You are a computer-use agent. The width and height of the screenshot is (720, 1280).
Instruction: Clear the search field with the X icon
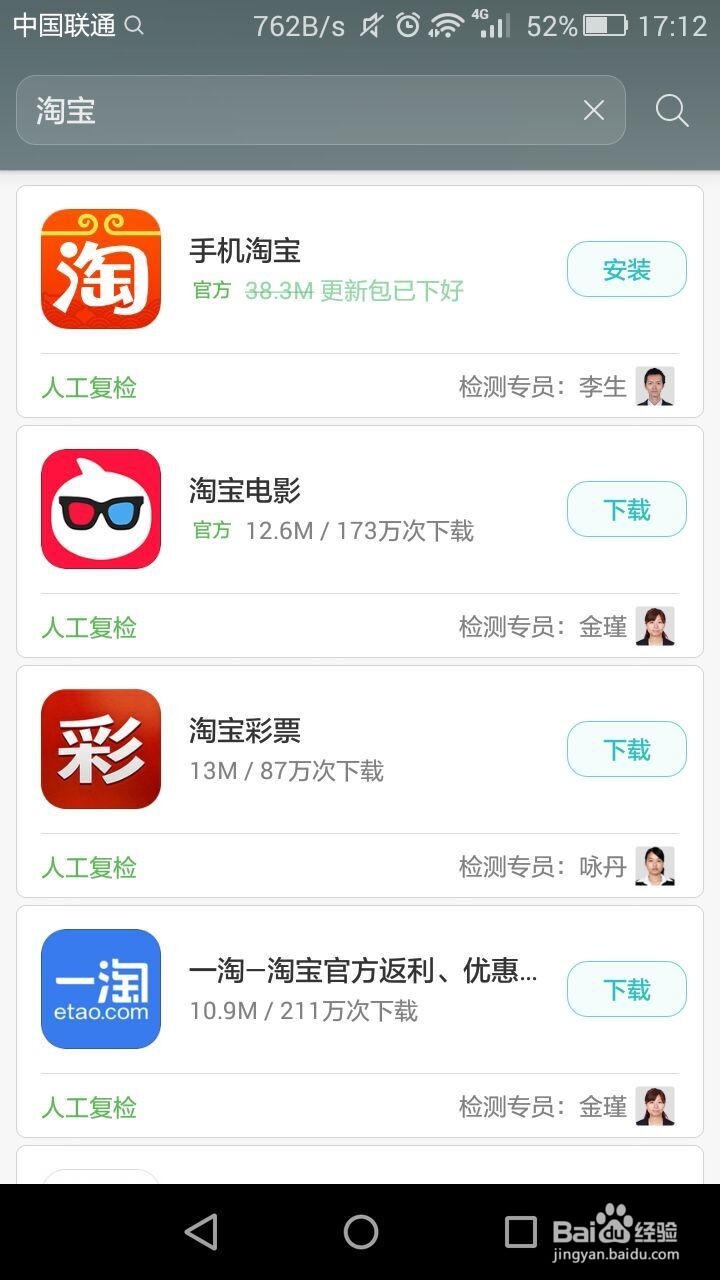point(593,110)
